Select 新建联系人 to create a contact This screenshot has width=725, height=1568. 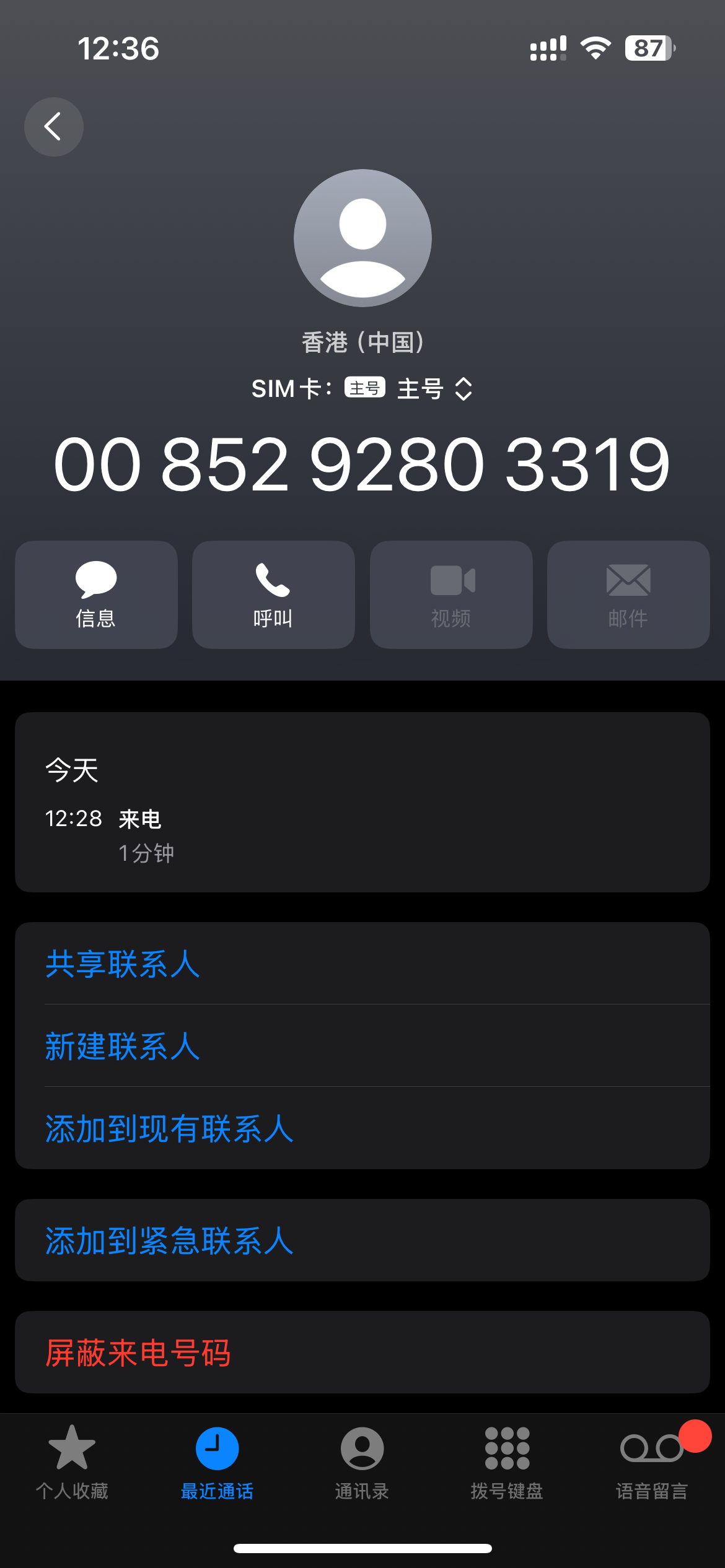coord(362,1046)
